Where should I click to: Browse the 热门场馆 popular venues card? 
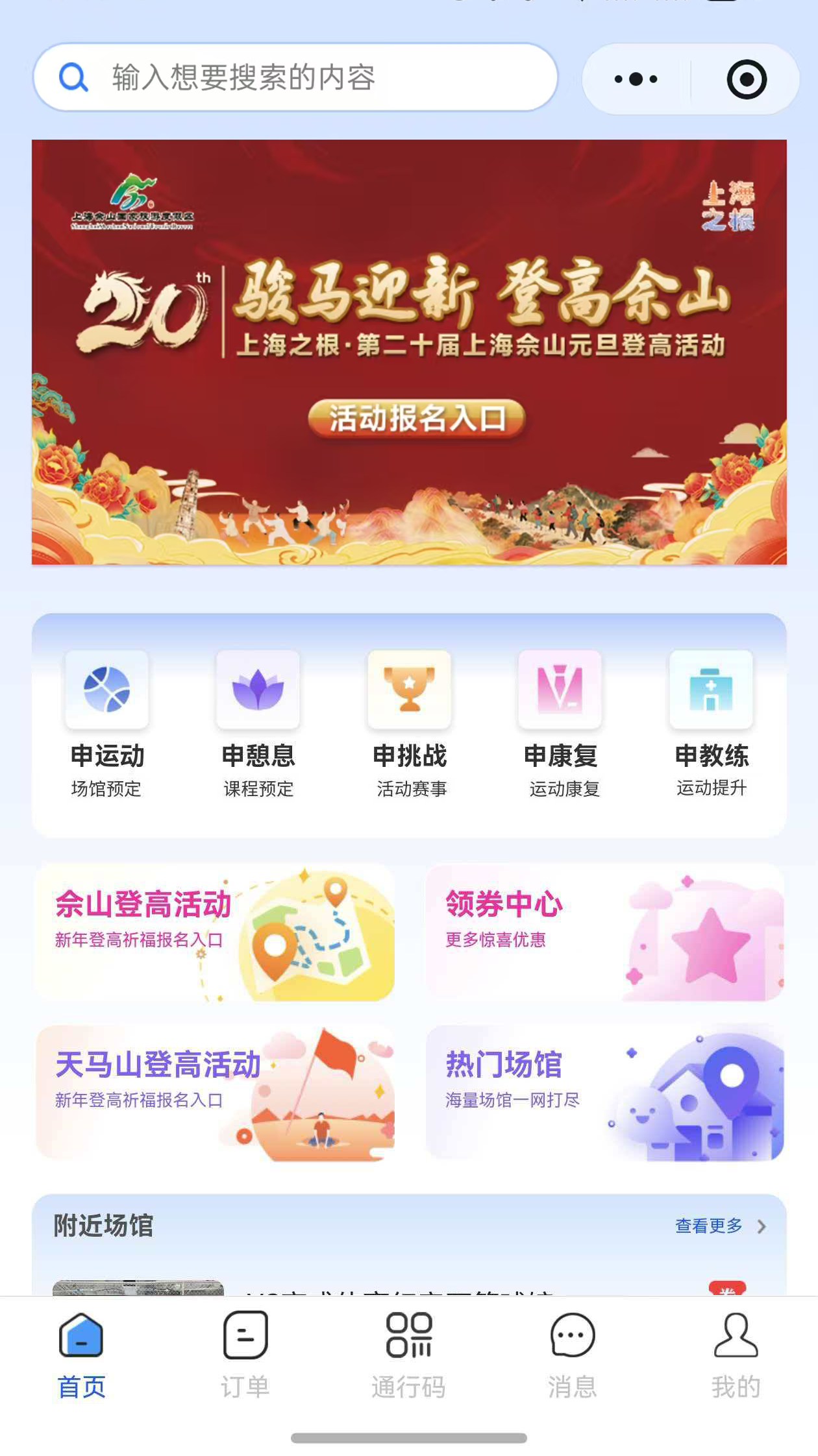pos(604,1093)
